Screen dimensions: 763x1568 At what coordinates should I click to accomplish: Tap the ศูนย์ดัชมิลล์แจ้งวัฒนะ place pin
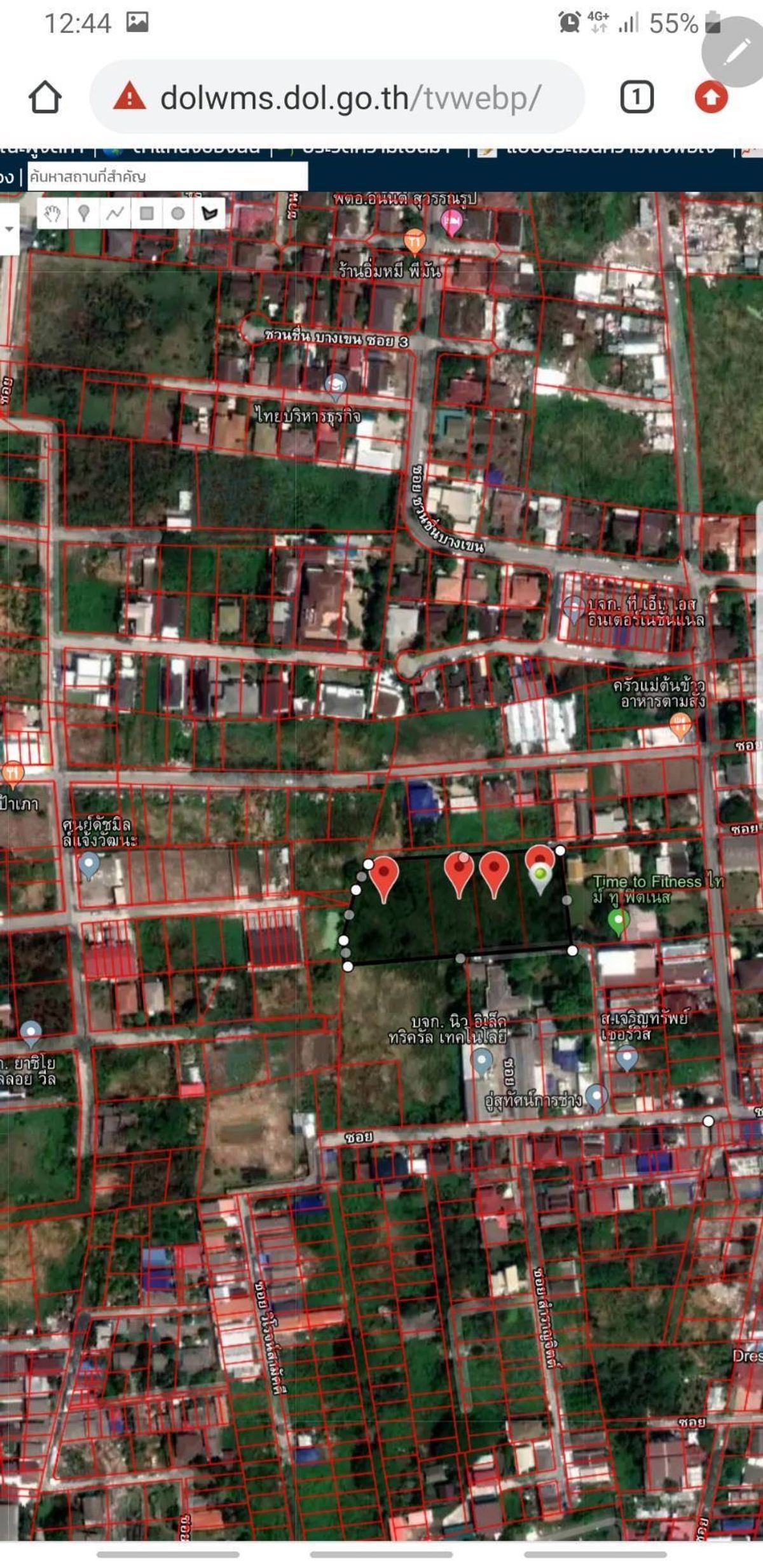[x=88, y=866]
